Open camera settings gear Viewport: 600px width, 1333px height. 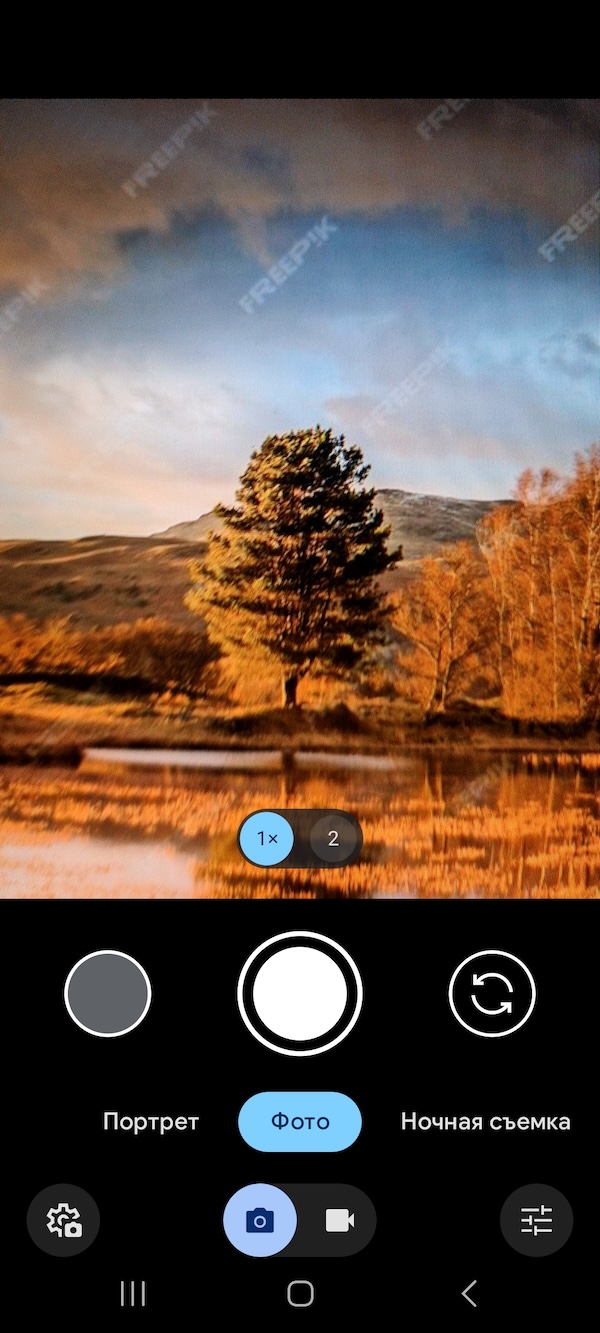point(63,1220)
